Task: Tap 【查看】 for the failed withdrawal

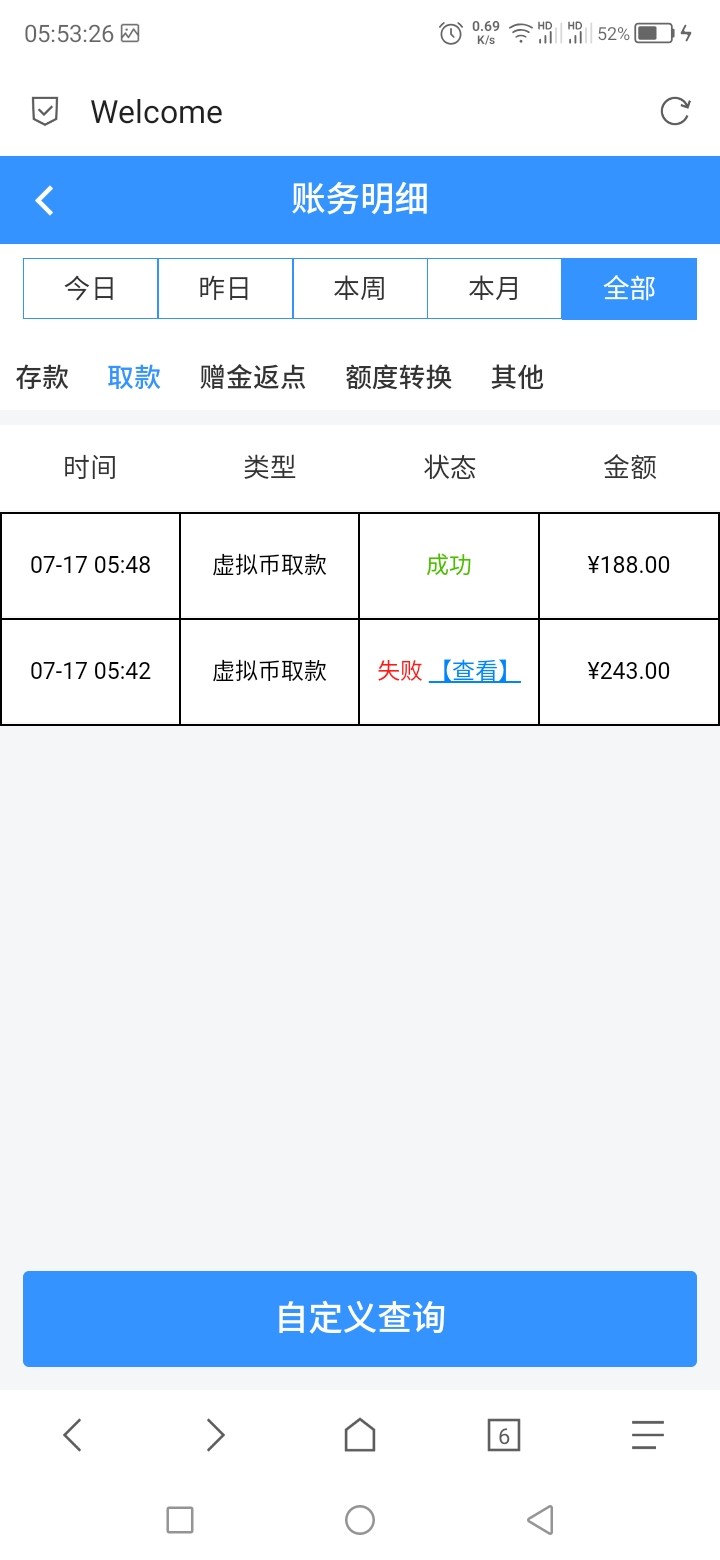Action: pos(475,671)
